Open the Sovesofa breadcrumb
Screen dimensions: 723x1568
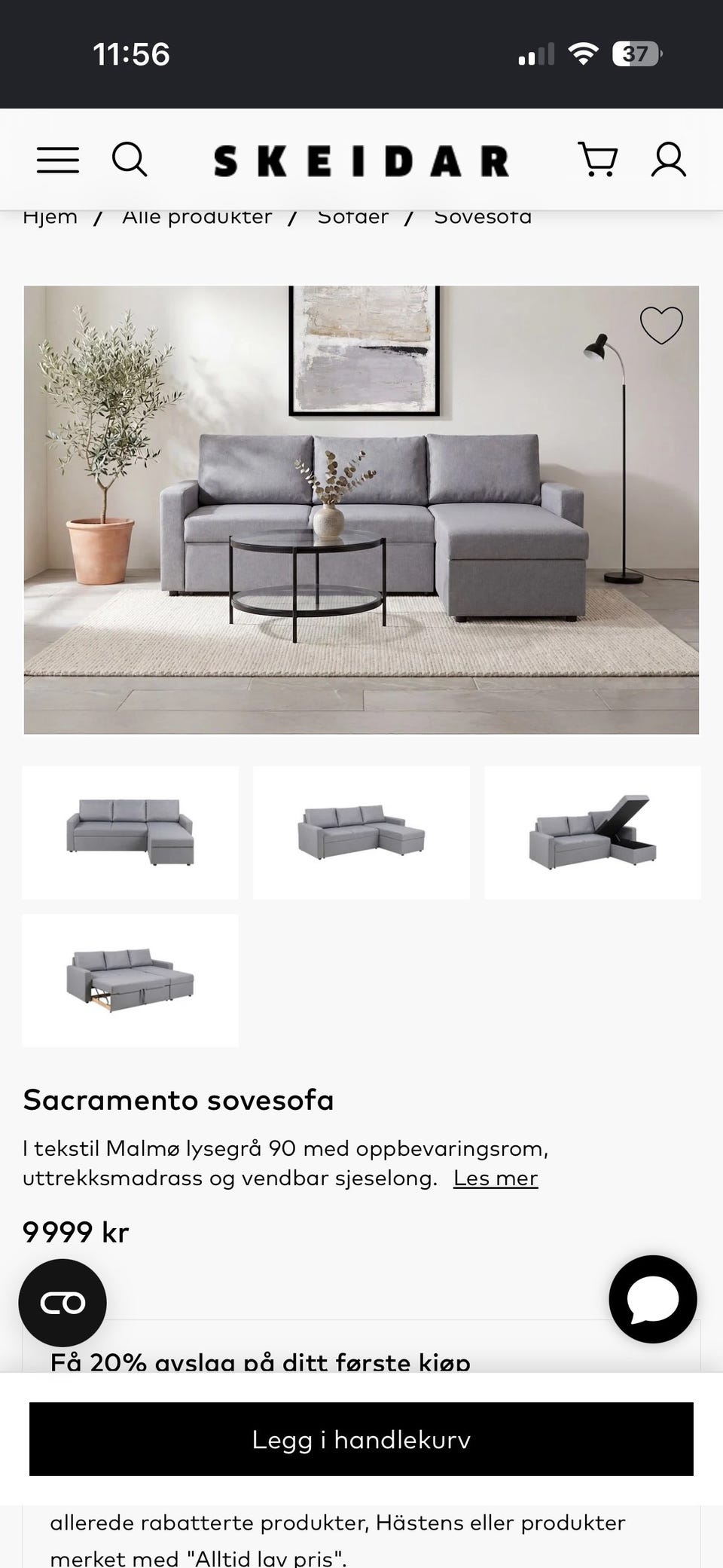(483, 217)
